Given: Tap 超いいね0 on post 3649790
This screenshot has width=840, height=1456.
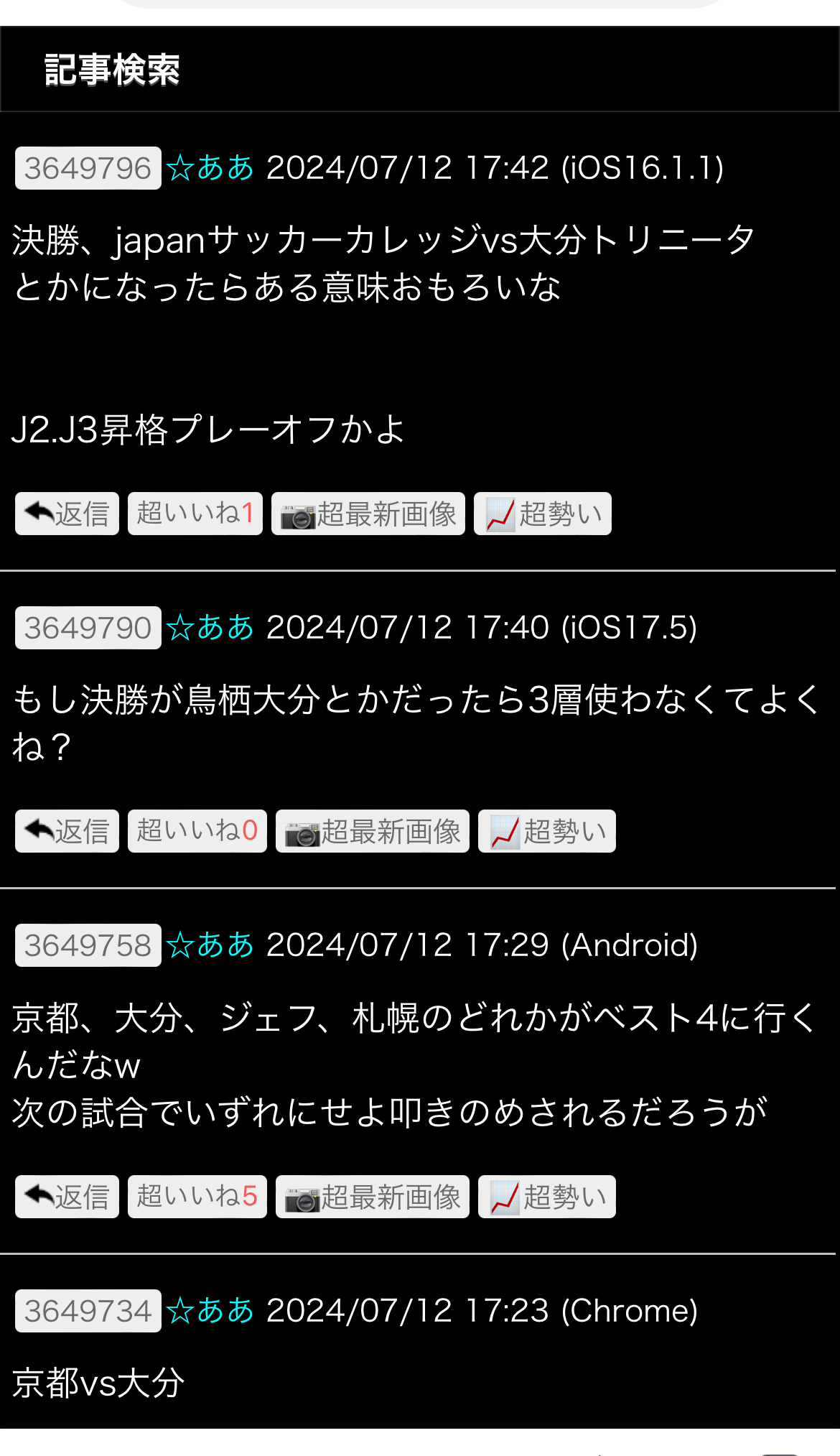Looking at the screenshot, I should point(197,831).
